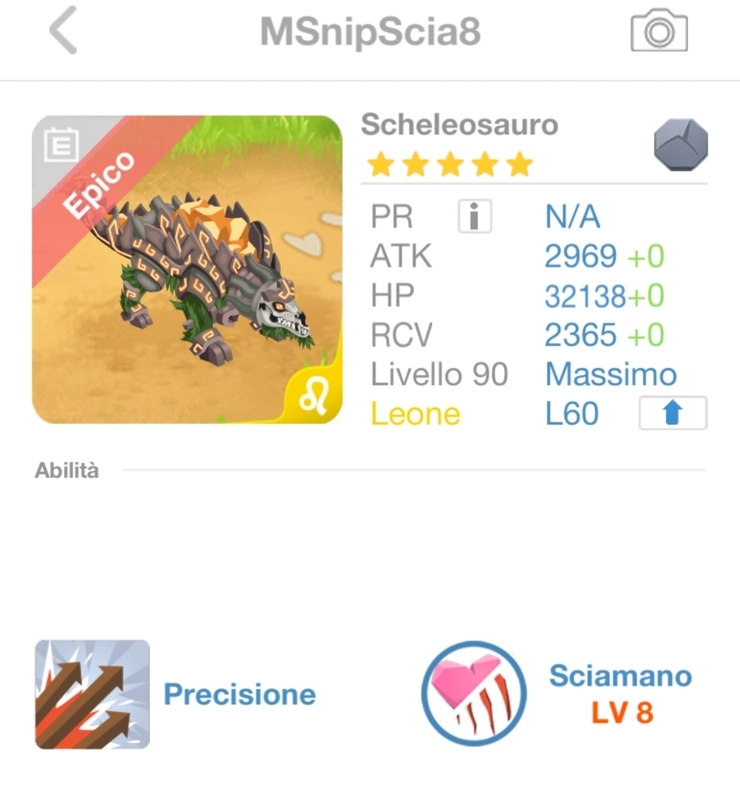
Task: Open the Precisione ability details
Action: [93, 694]
